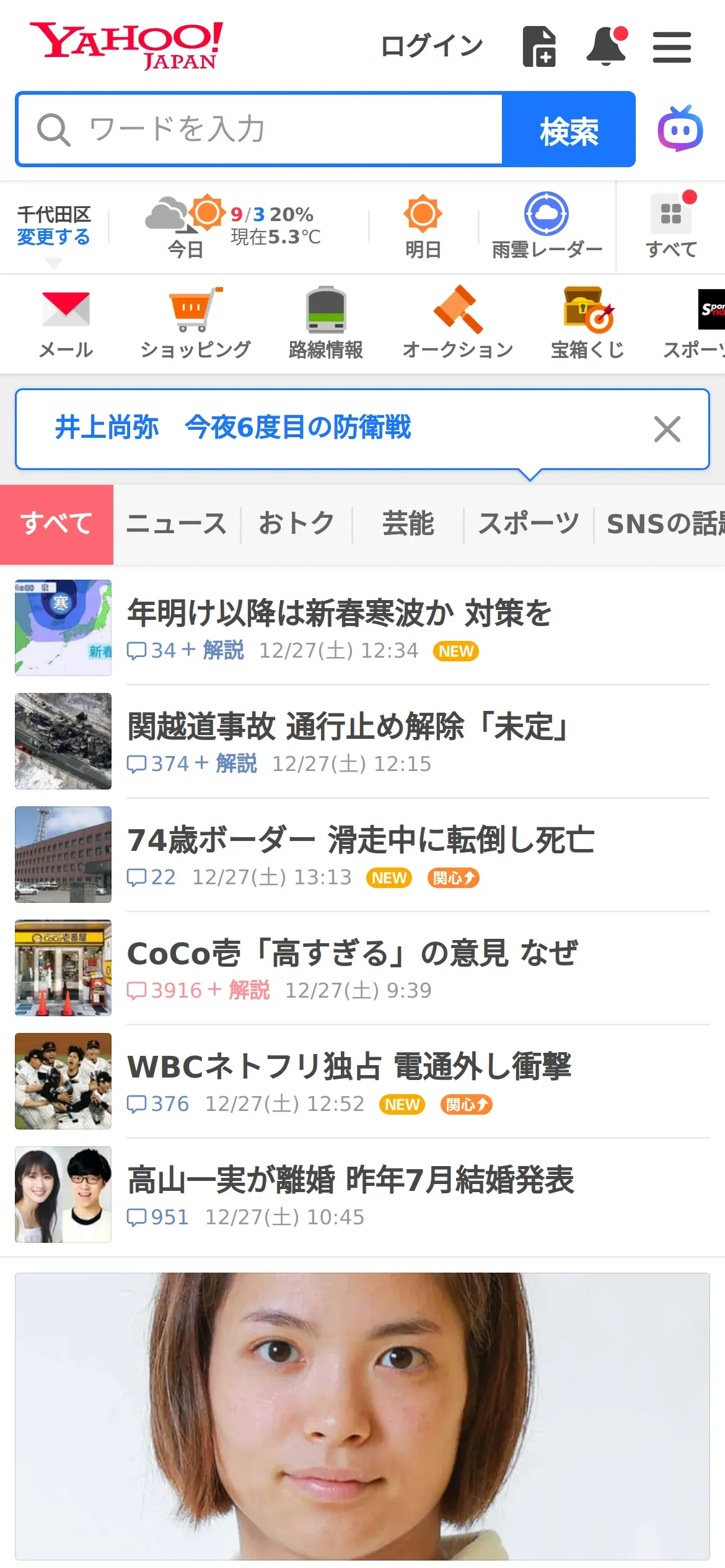Screen dimensions: 725x1568
Task: Dismiss the 井上尚弥 banner
Action: point(667,429)
